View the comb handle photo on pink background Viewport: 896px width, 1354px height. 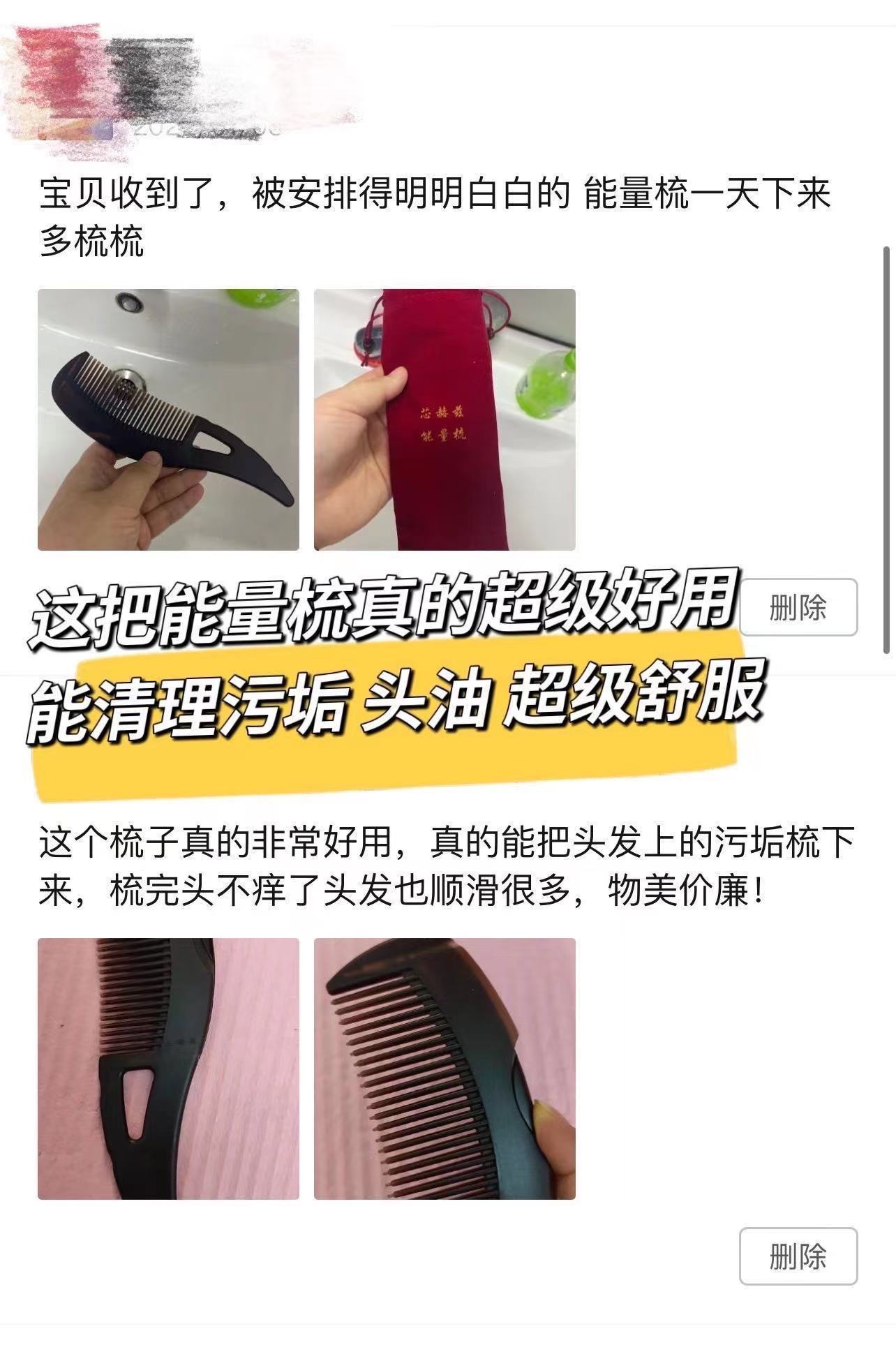(168, 1069)
